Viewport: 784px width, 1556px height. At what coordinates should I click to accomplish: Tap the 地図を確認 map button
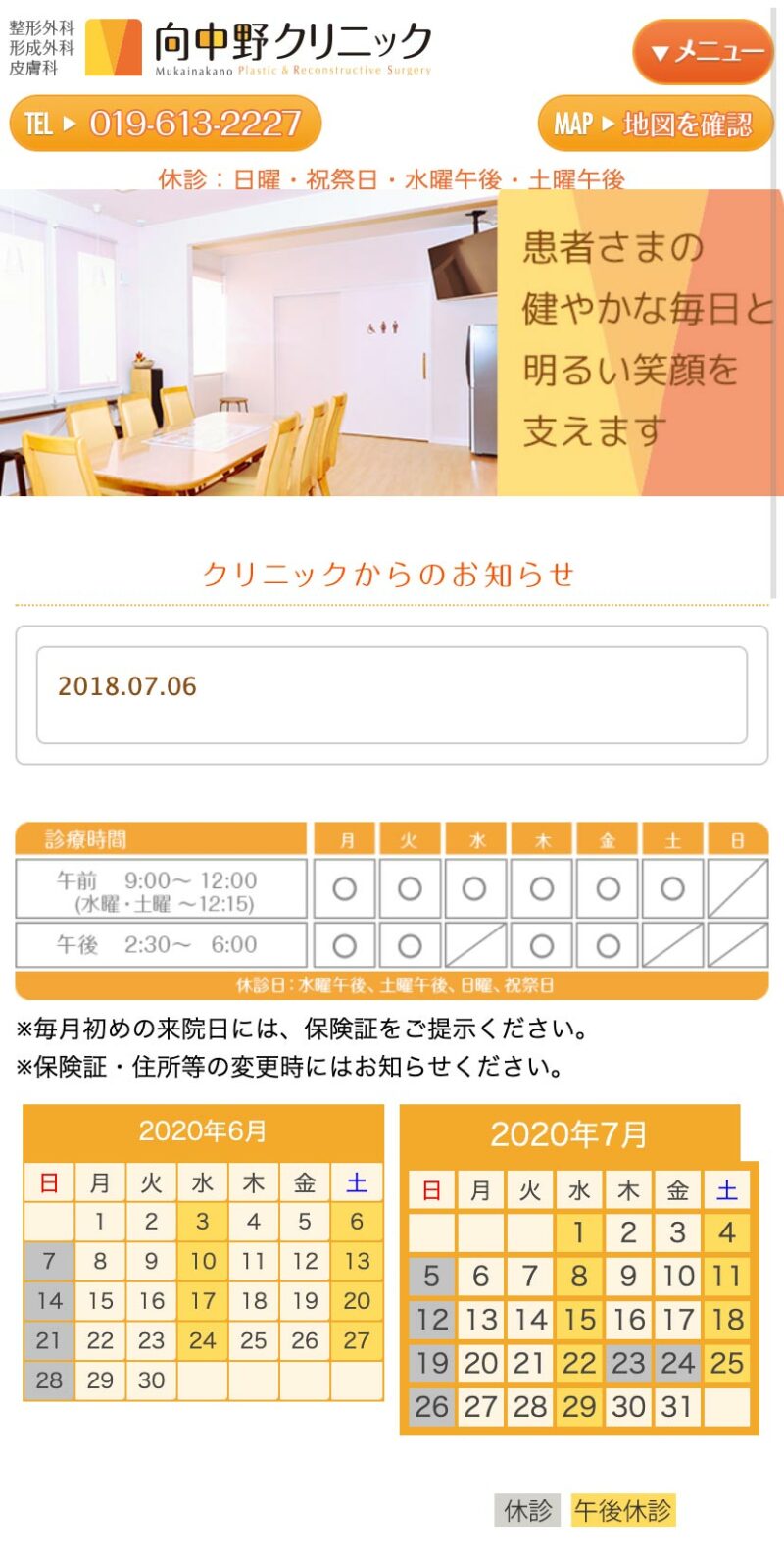[x=656, y=125]
